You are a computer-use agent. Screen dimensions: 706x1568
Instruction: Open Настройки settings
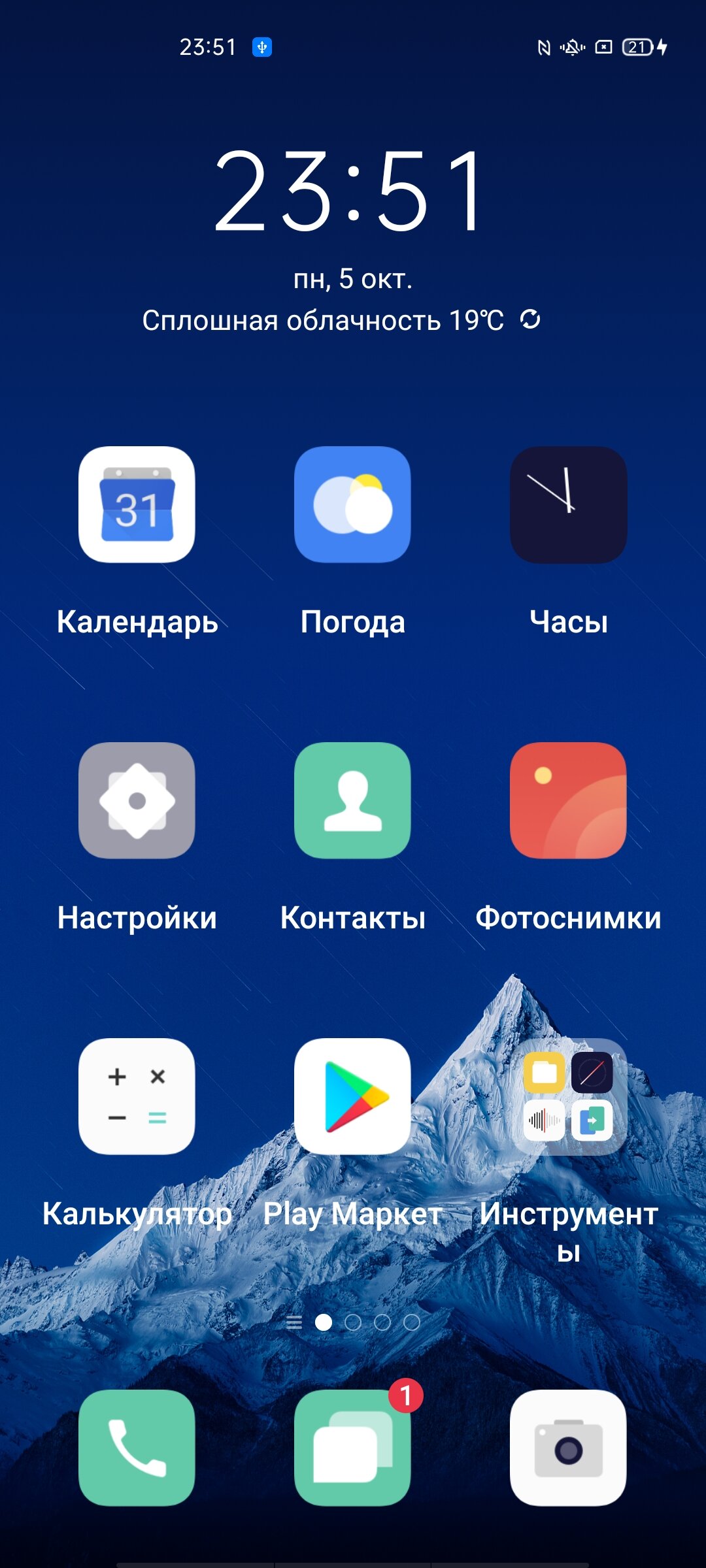(x=137, y=800)
